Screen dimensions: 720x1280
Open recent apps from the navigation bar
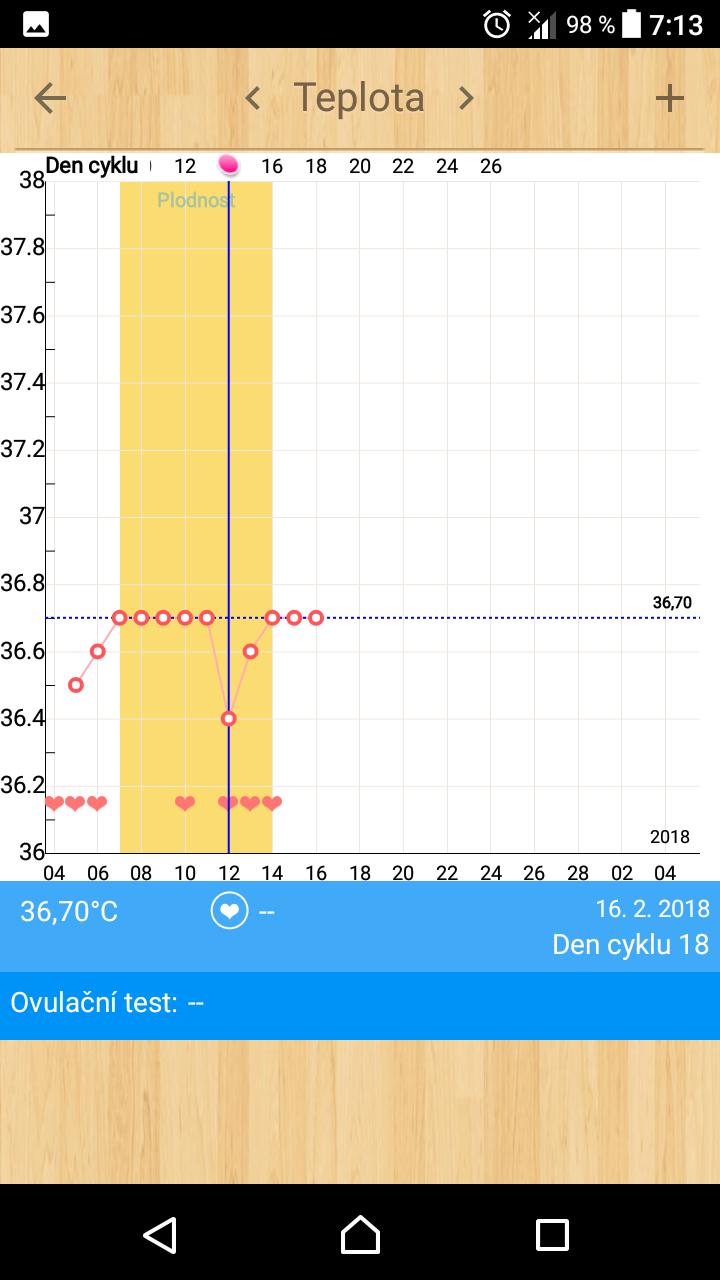552,1234
